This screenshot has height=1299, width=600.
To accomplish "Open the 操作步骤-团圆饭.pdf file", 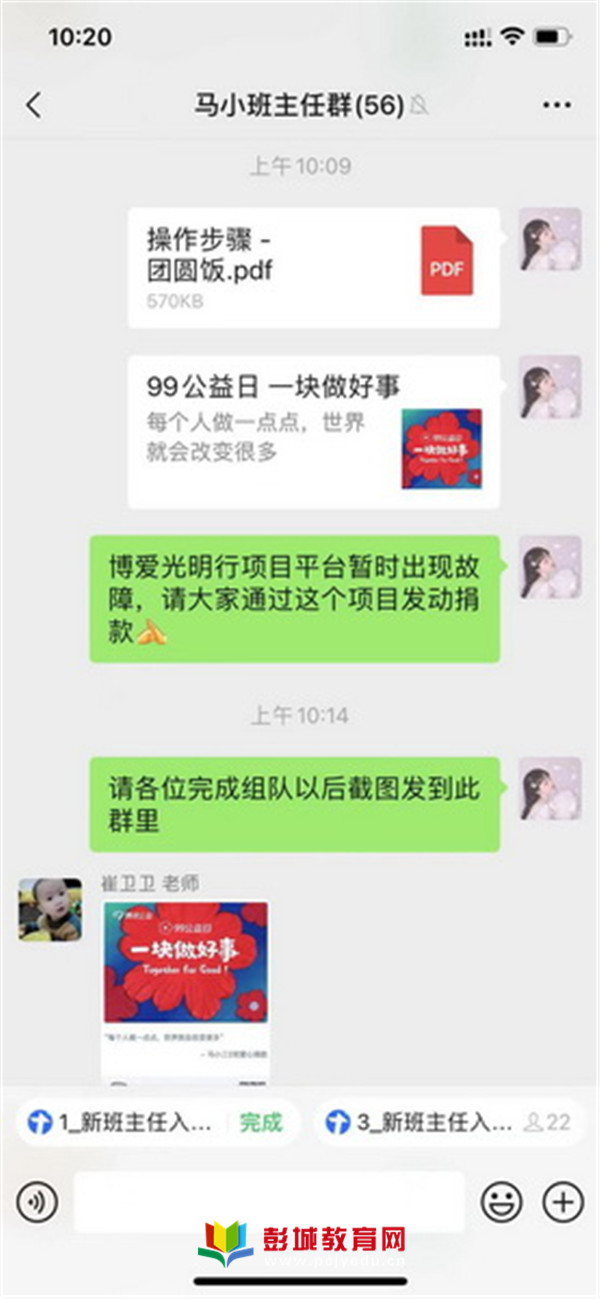I will point(313,267).
